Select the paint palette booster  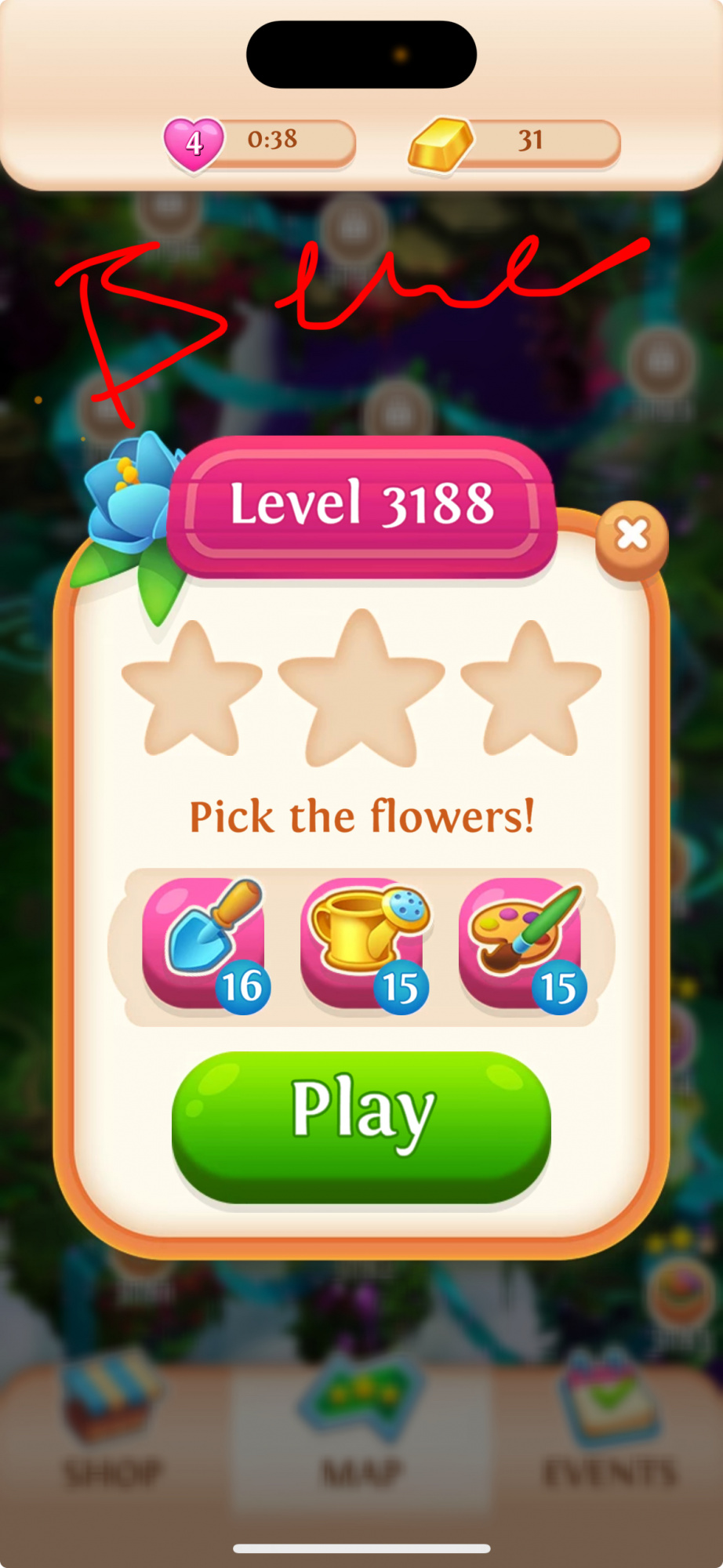(521, 944)
